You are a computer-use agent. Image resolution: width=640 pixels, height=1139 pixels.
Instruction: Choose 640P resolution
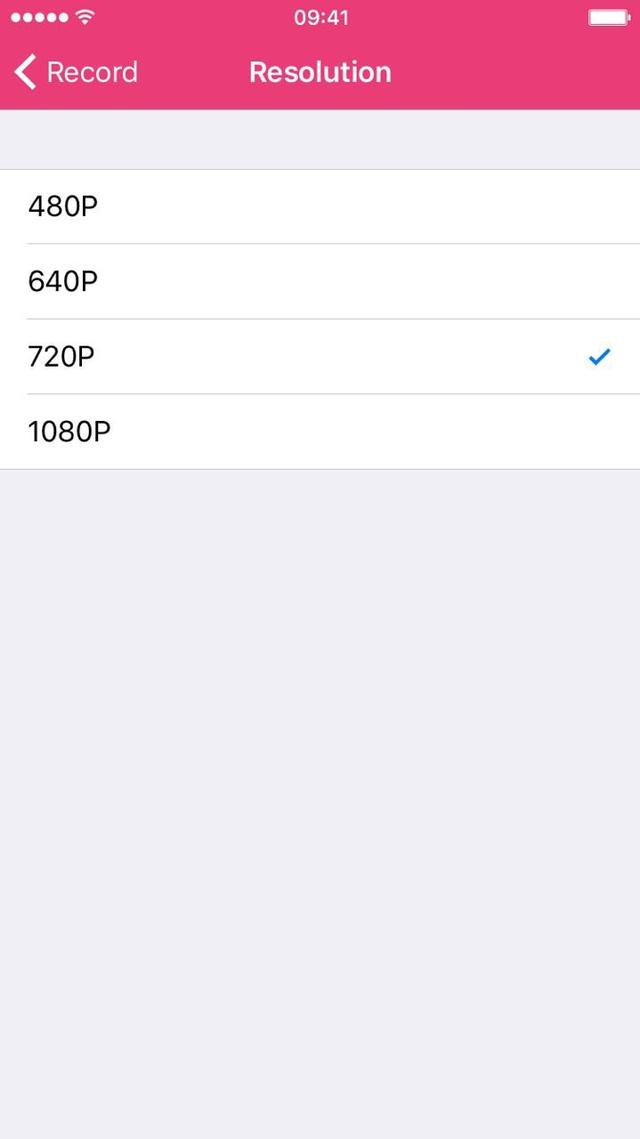(320, 281)
